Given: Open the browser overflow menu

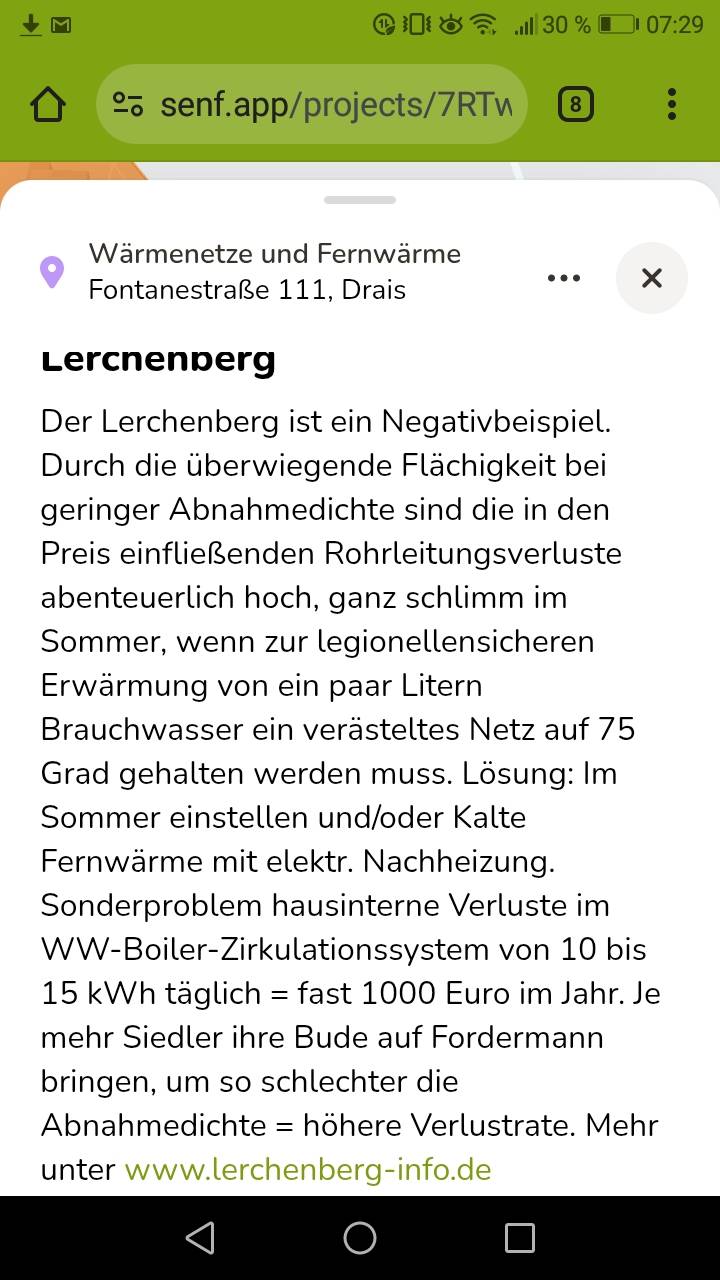Looking at the screenshot, I should pos(671,104).
